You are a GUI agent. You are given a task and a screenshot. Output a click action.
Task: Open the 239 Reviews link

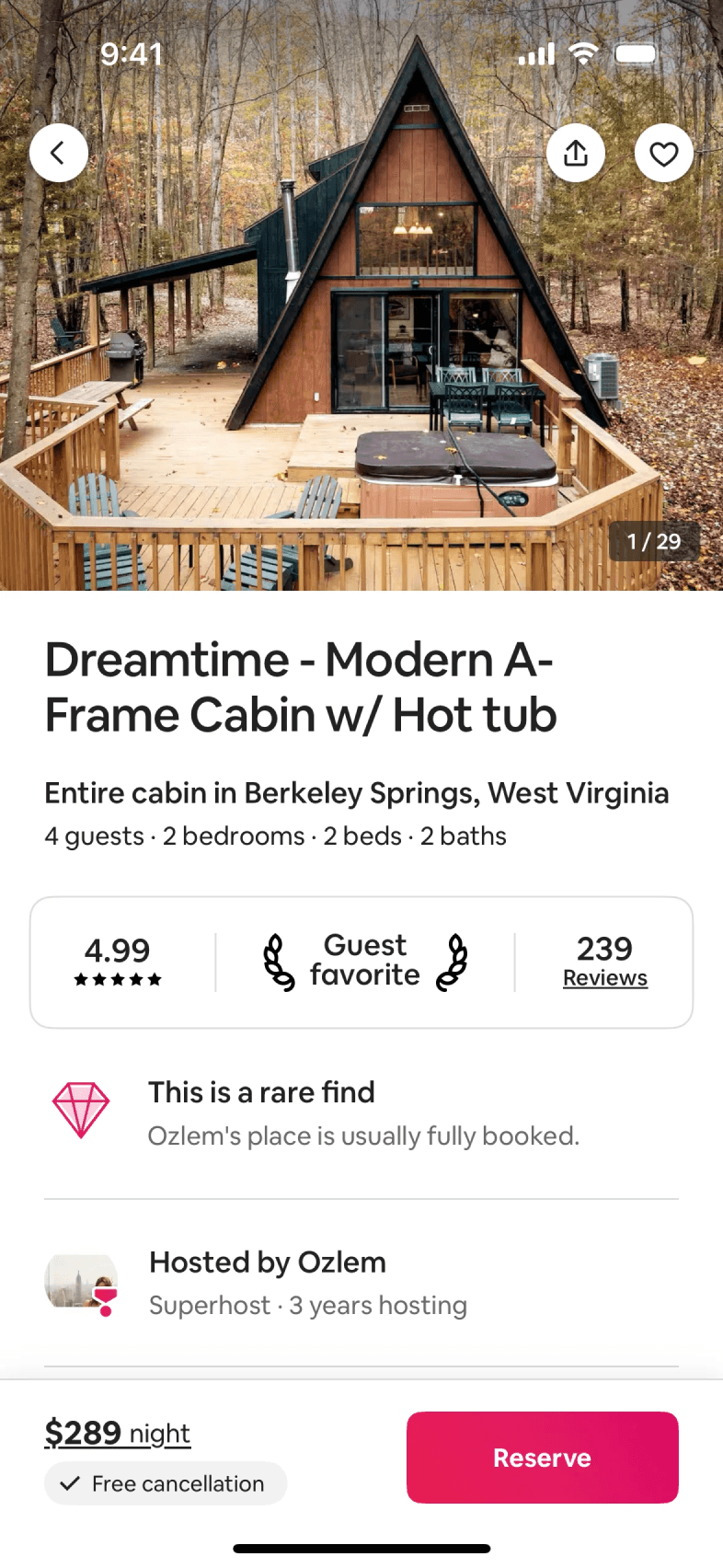(604, 977)
